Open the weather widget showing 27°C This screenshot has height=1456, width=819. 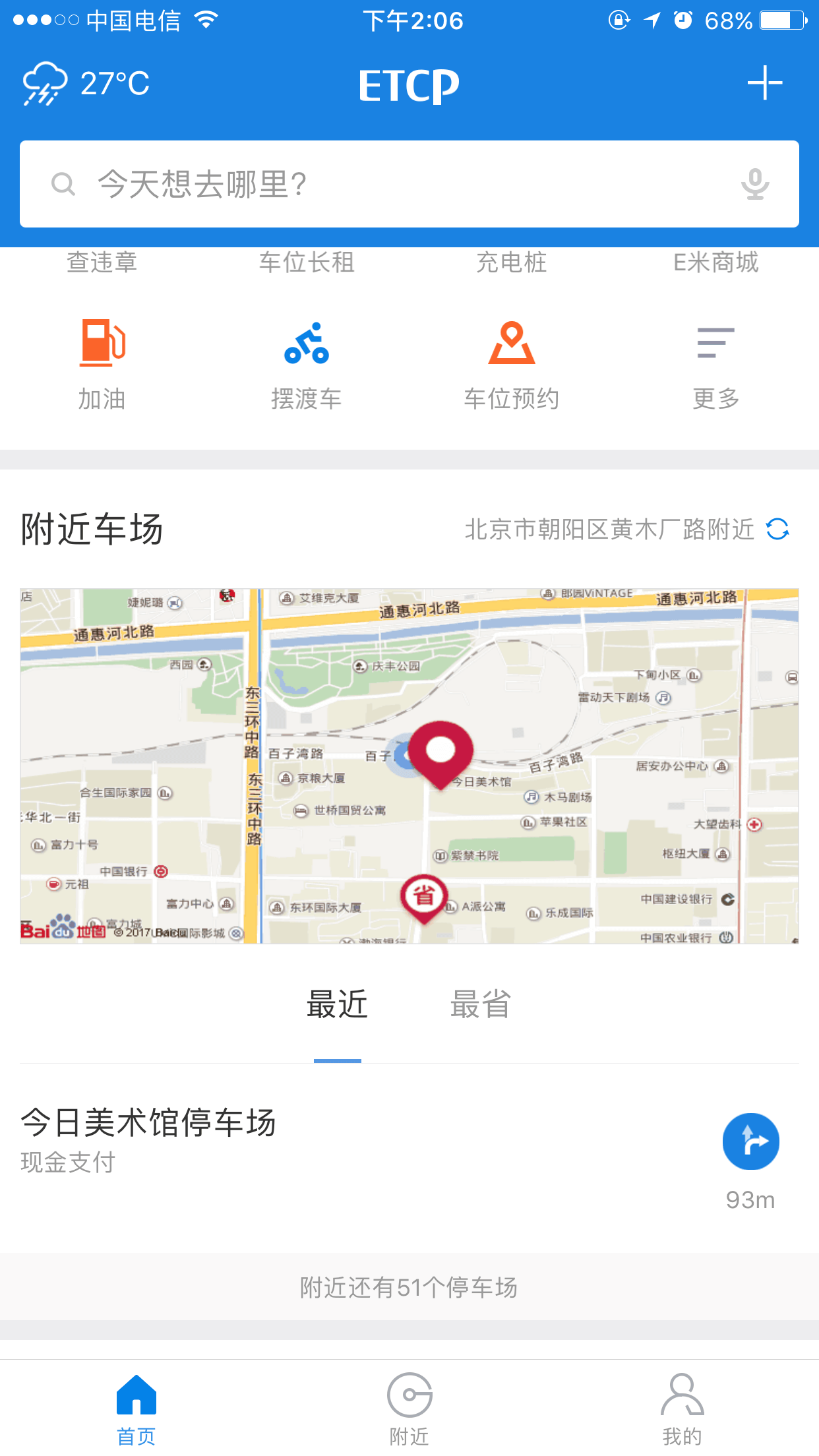pyautogui.click(x=86, y=84)
